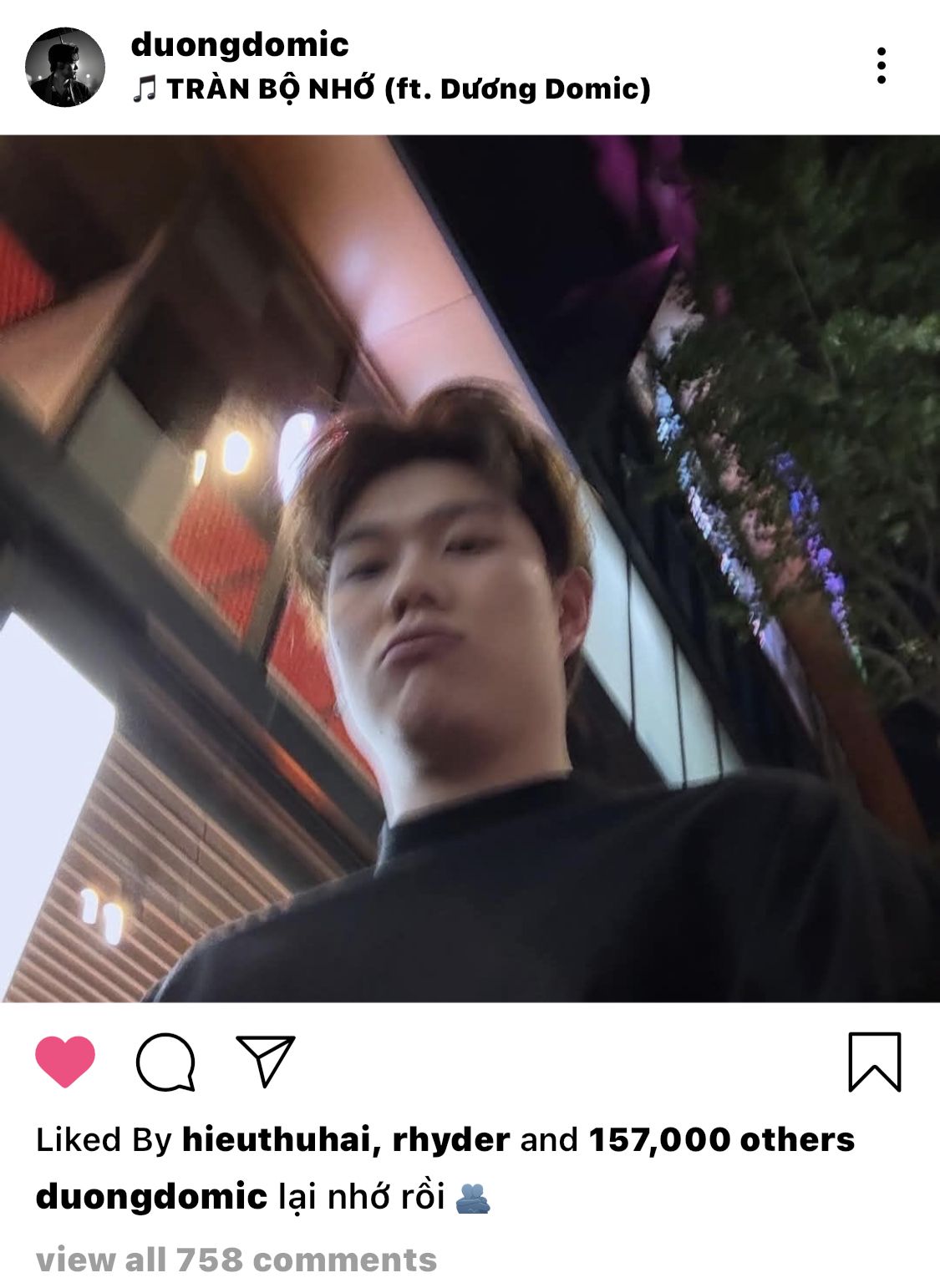Tap the comment bubble icon
This screenshot has height=1288, width=940.
click(165, 1061)
